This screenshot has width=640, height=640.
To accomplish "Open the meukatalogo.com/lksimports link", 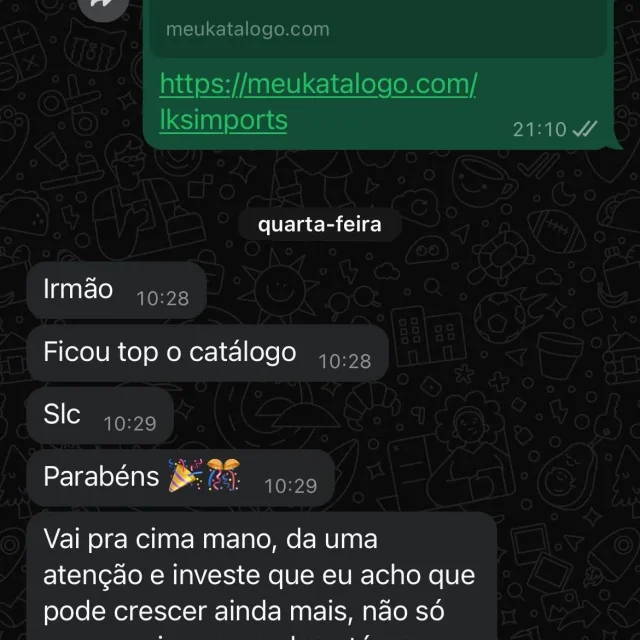I will click(x=316, y=101).
